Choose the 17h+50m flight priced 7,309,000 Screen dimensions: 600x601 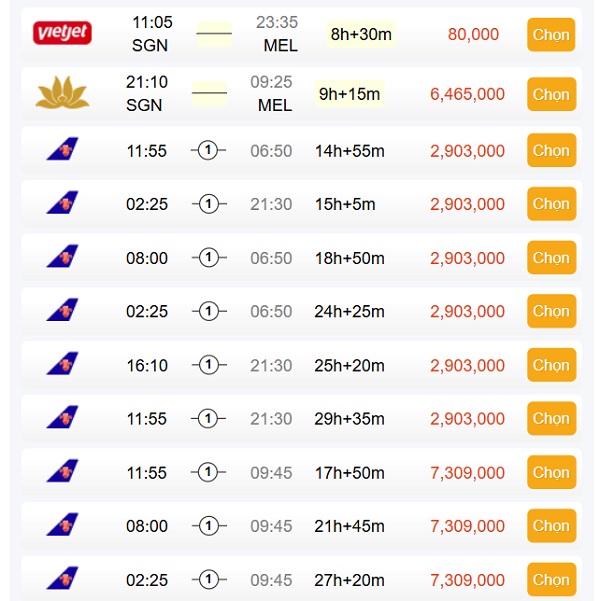pyautogui.click(x=550, y=472)
